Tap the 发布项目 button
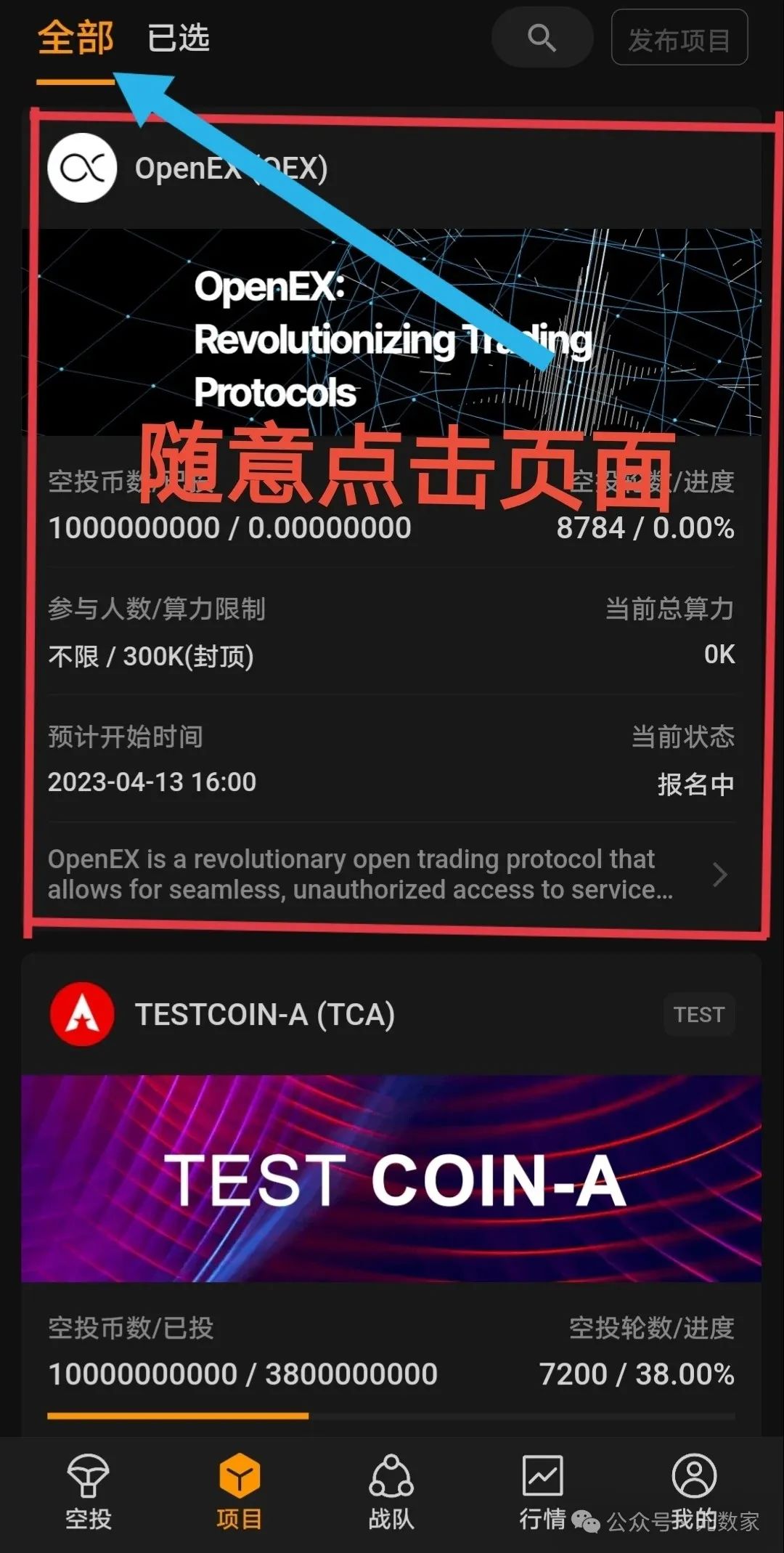The width and height of the screenshot is (784, 1553). (x=679, y=38)
